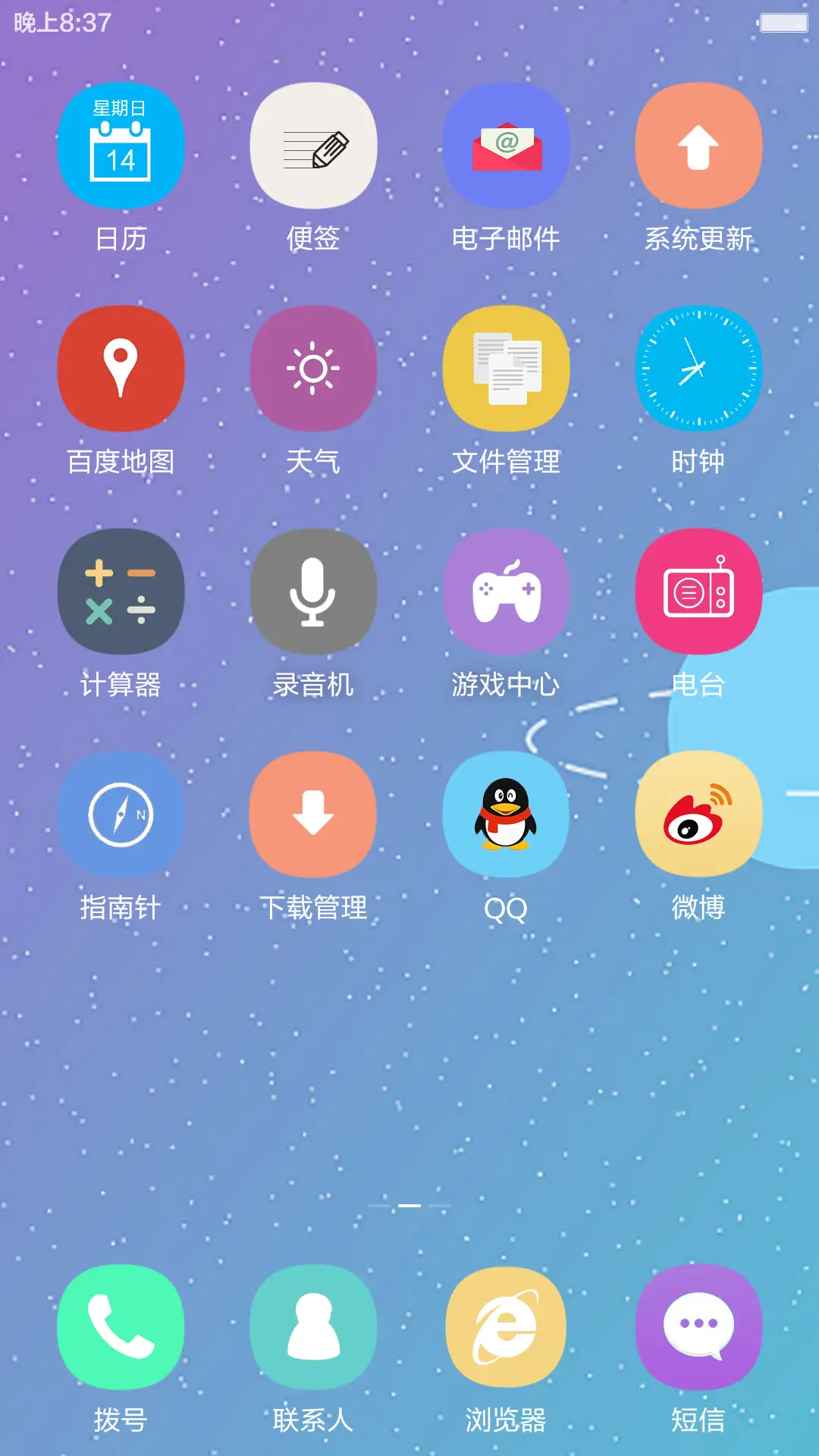Check 电子邮件 email
The width and height of the screenshot is (819, 1456).
[x=506, y=146]
